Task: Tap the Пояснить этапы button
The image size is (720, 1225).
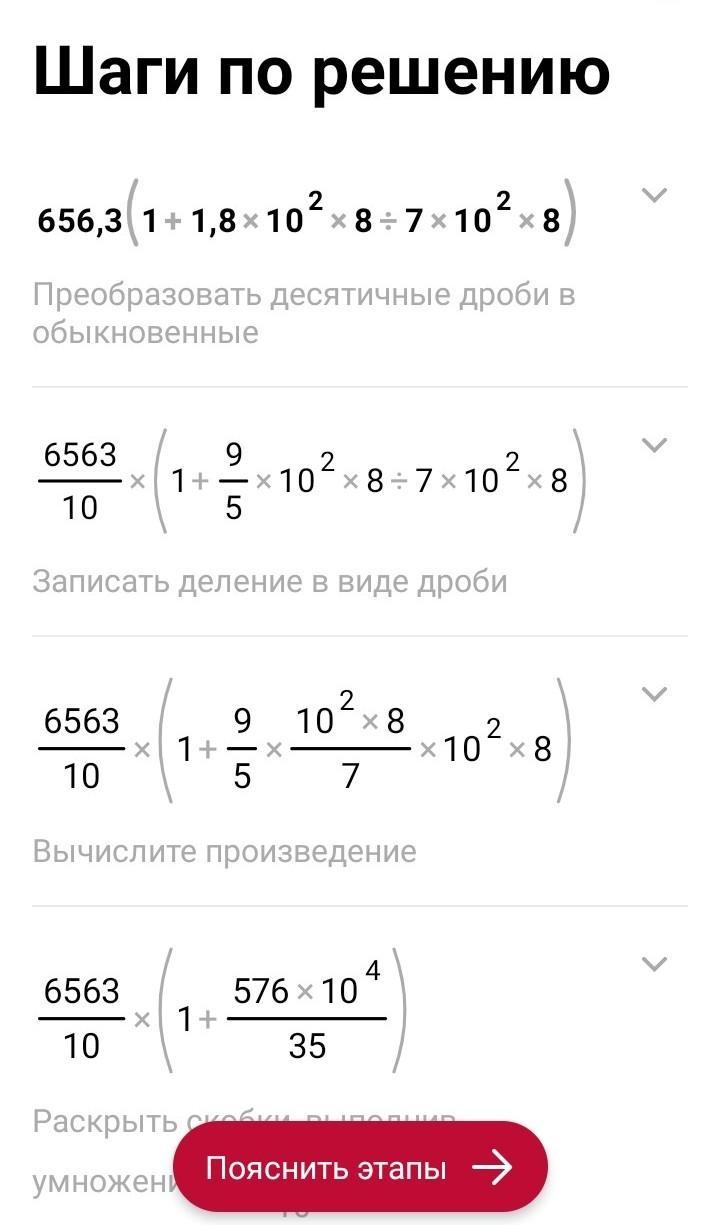Action: coord(360,1167)
